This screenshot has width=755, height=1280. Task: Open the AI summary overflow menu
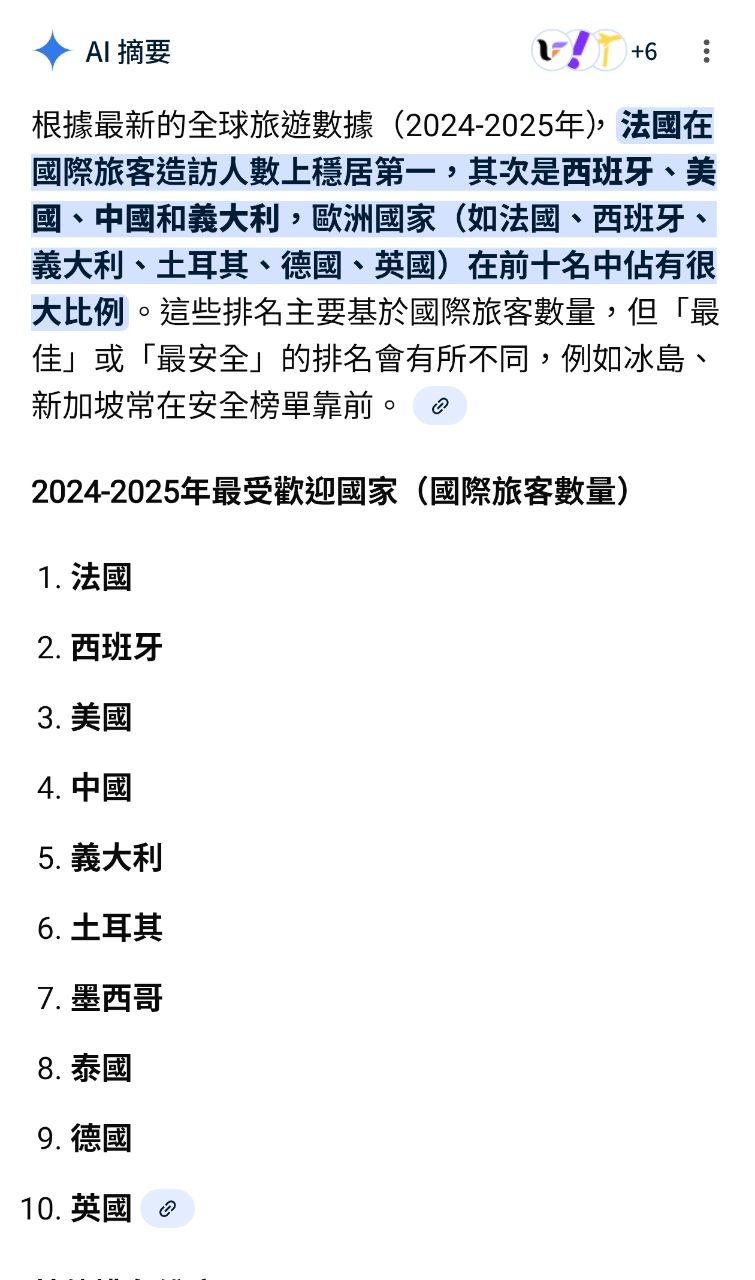click(706, 52)
